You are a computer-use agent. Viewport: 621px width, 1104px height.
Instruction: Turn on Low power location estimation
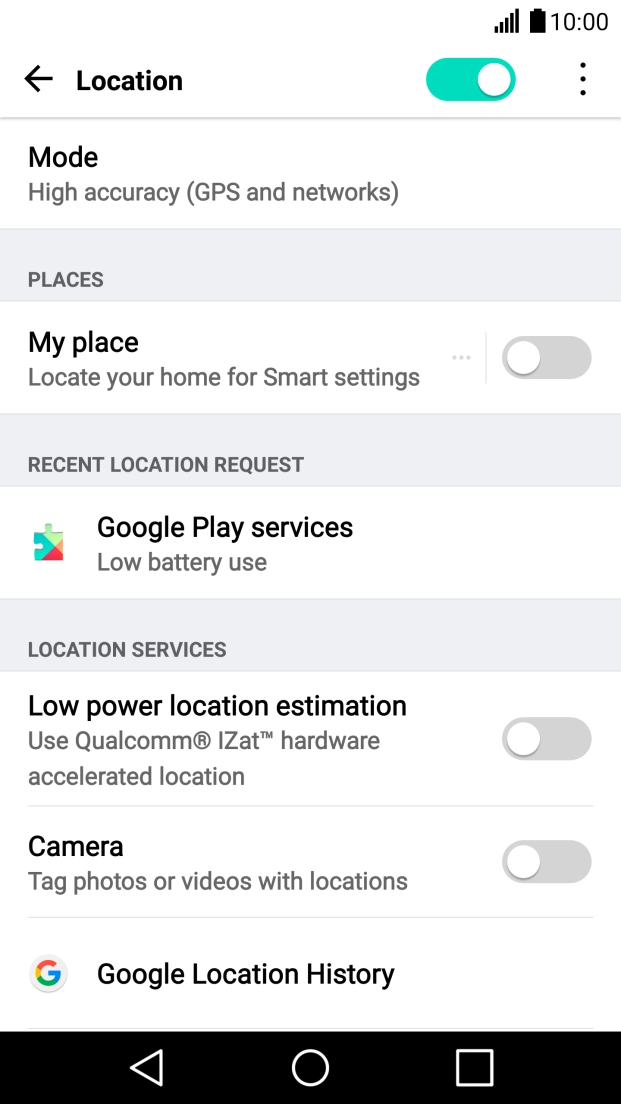pyautogui.click(x=546, y=740)
